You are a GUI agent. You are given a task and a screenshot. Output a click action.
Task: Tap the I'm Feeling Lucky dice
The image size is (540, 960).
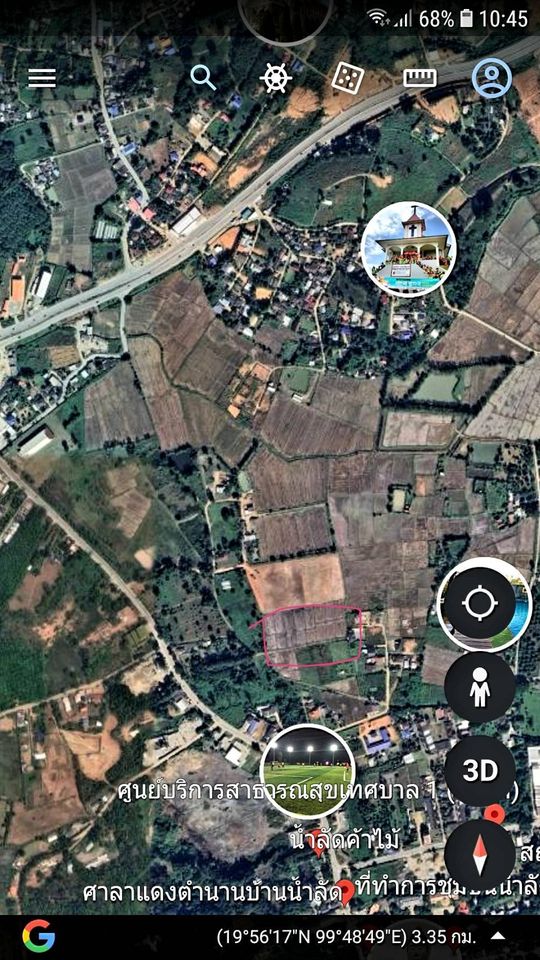point(348,78)
